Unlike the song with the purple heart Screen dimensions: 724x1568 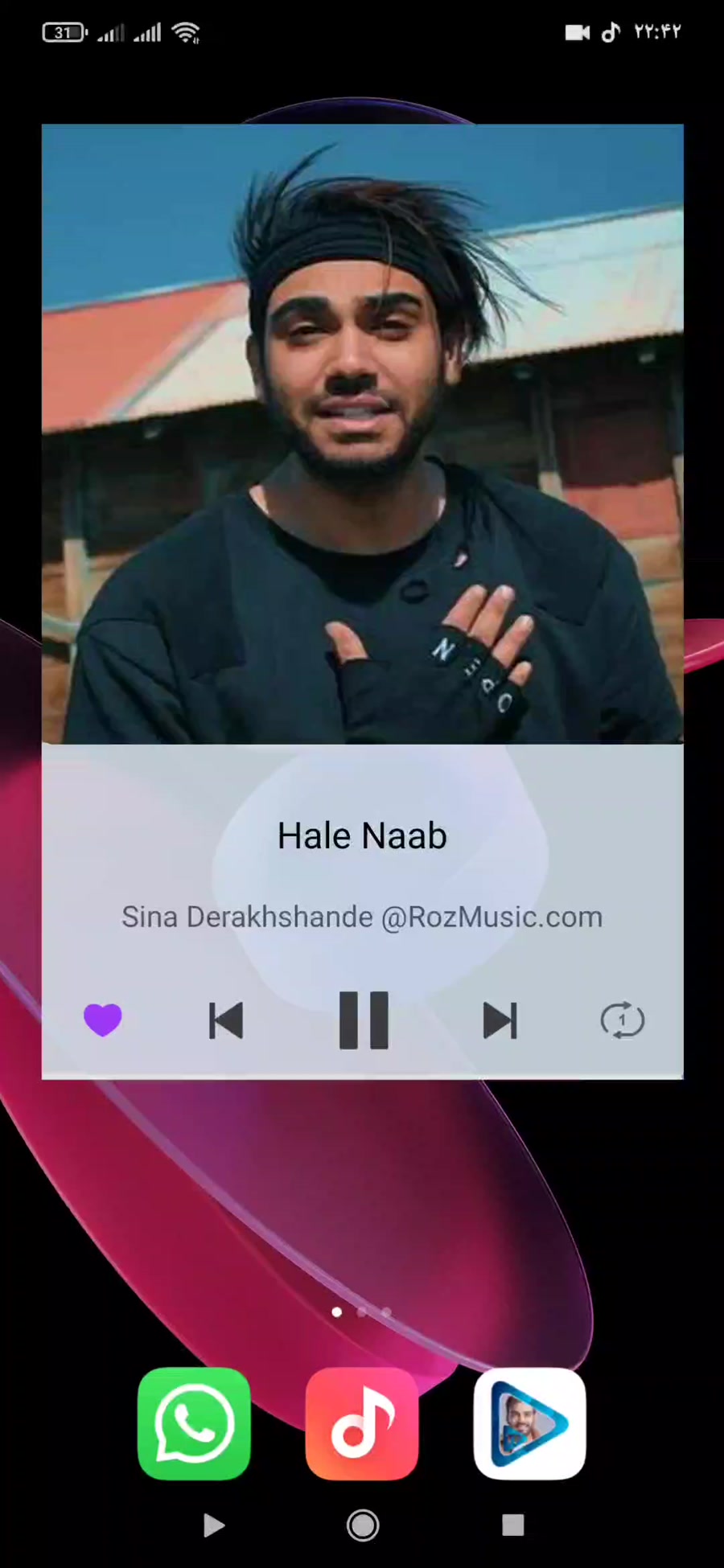coord(103,1020)
